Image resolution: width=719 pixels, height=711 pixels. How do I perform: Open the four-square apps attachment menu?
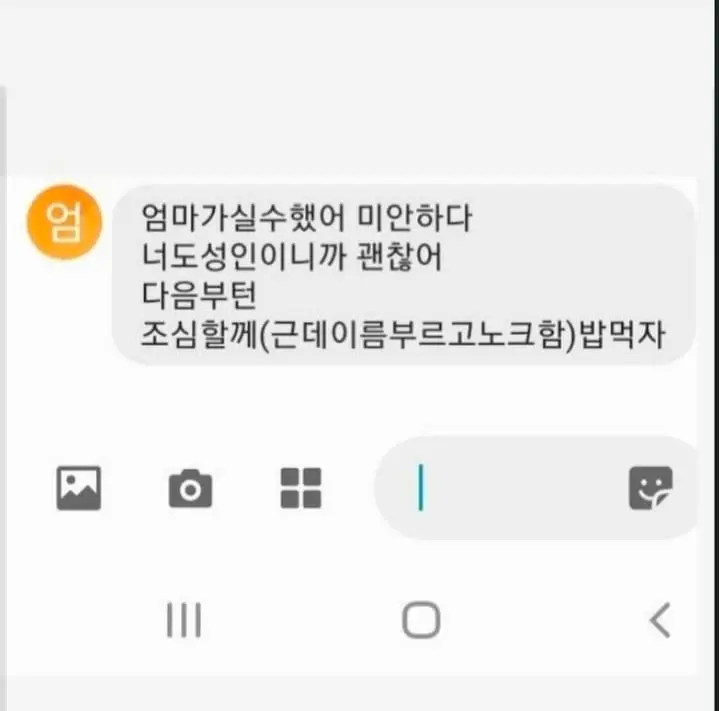point(300,488)
